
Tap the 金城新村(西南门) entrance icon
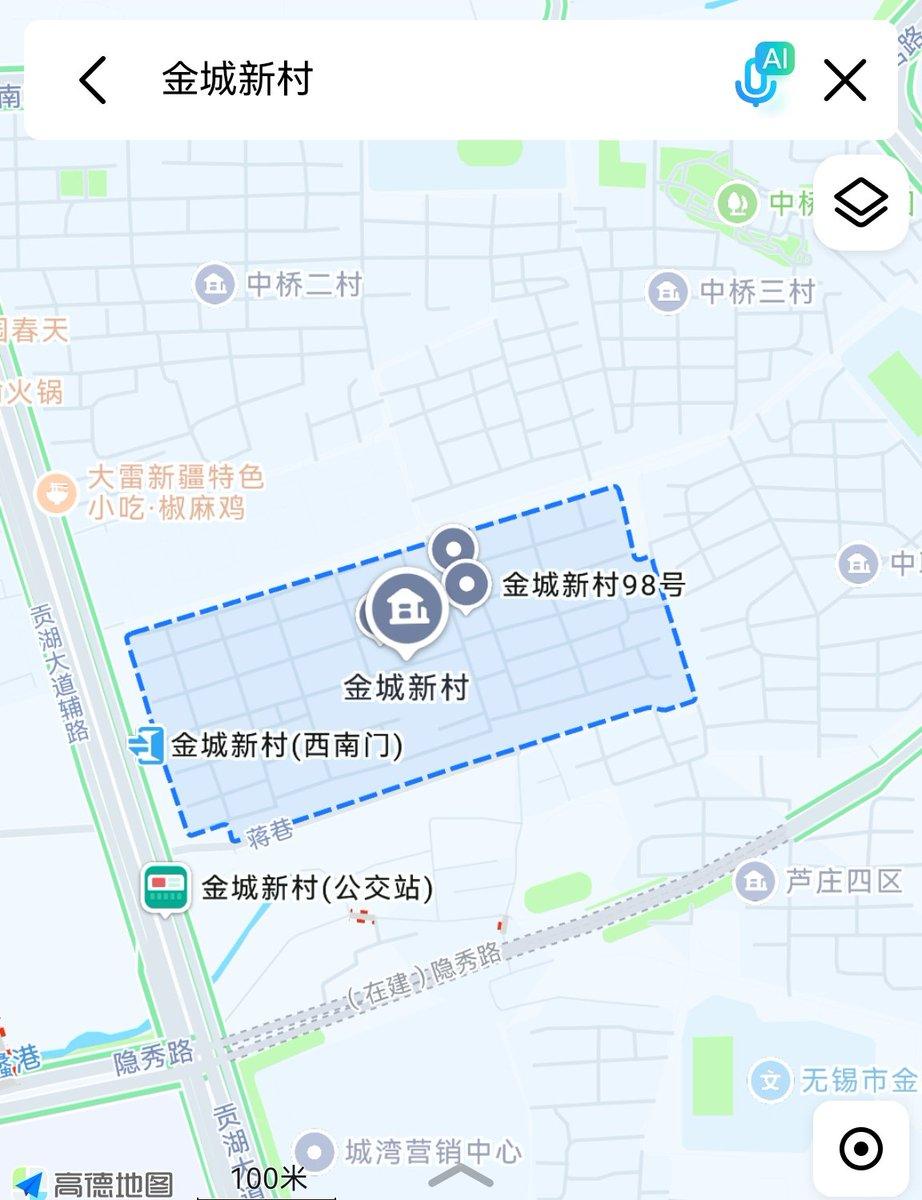click(146, 742)
